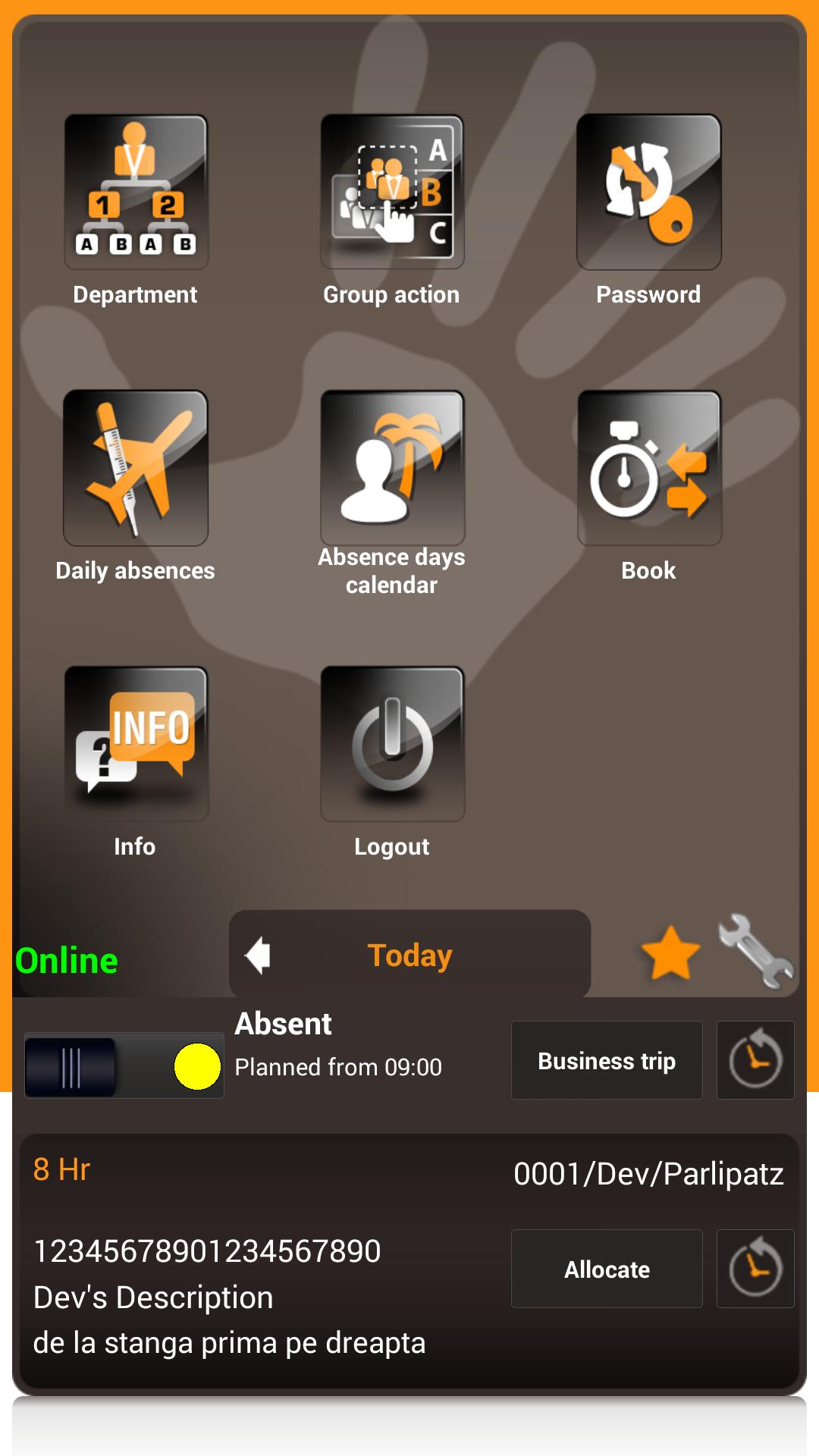Tap the Logout tile
Viewport: 819px width, 1456px height.
click(392, 744)
